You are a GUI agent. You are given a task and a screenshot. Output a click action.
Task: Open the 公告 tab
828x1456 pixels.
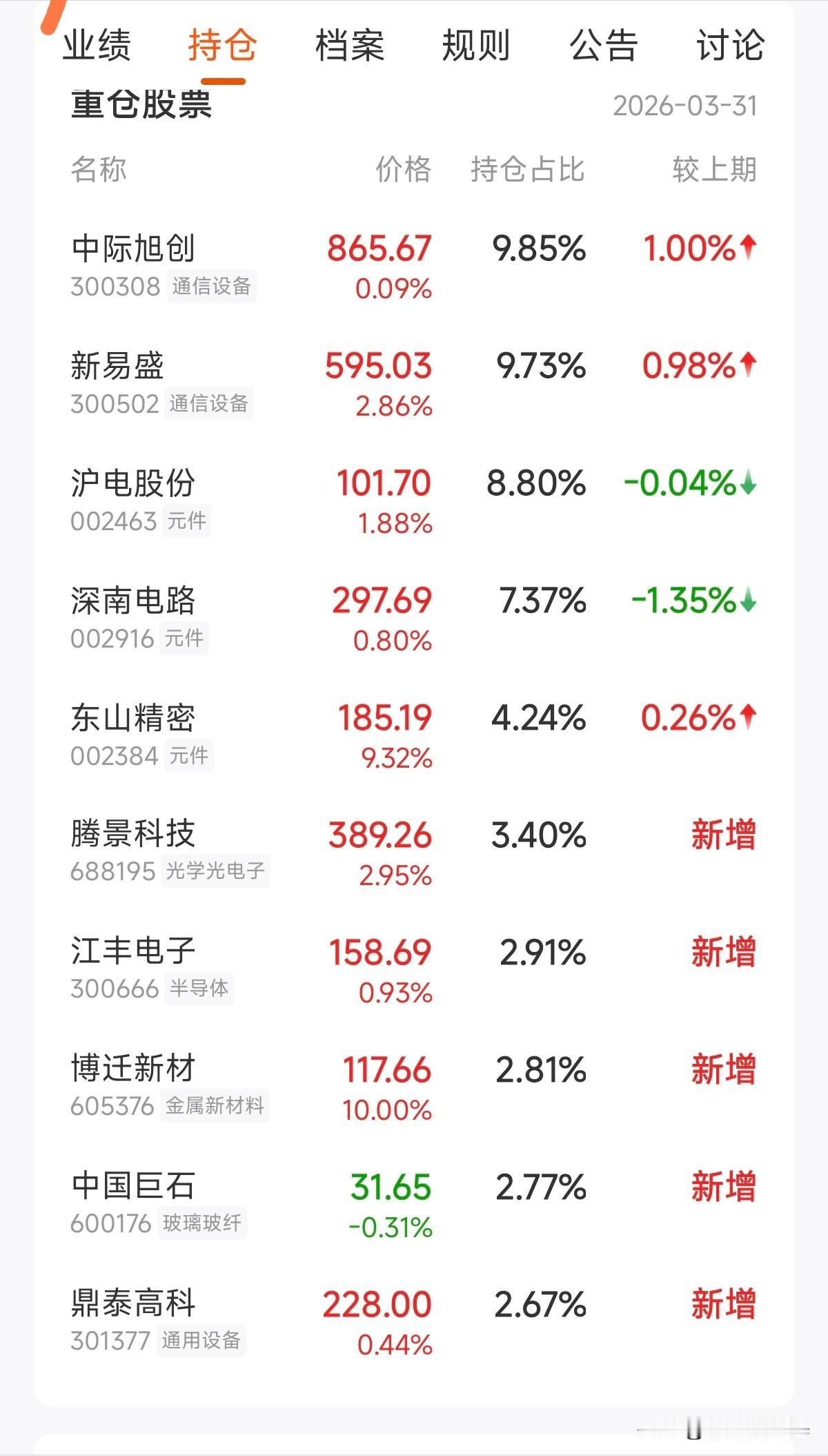pyautogui.click(x=602, y=46)
